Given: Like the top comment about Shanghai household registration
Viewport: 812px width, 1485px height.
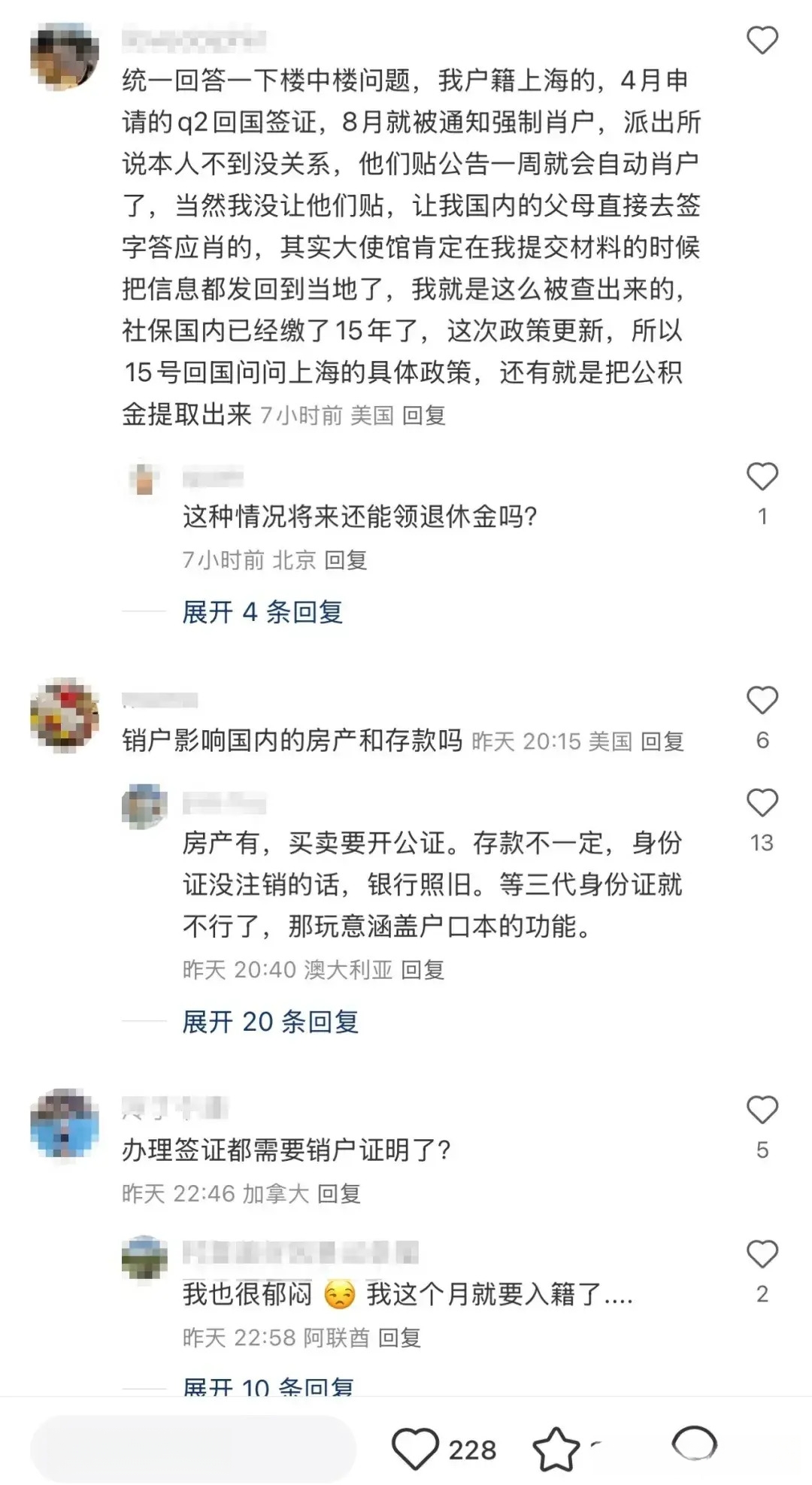Looking at the screenshot, I should pos(762,41).
